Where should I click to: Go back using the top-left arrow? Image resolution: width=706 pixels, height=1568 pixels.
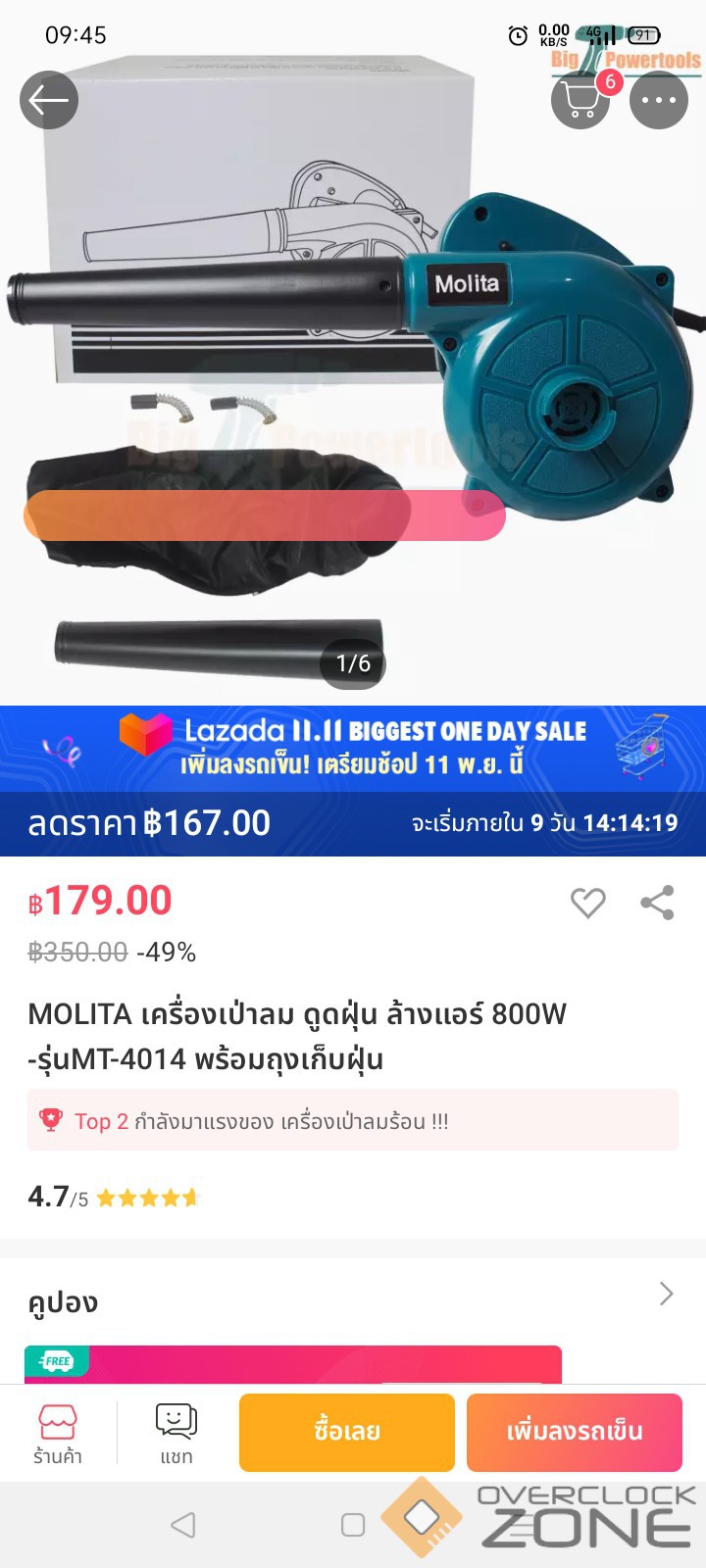pyautogui.click(x=49, y=100)
